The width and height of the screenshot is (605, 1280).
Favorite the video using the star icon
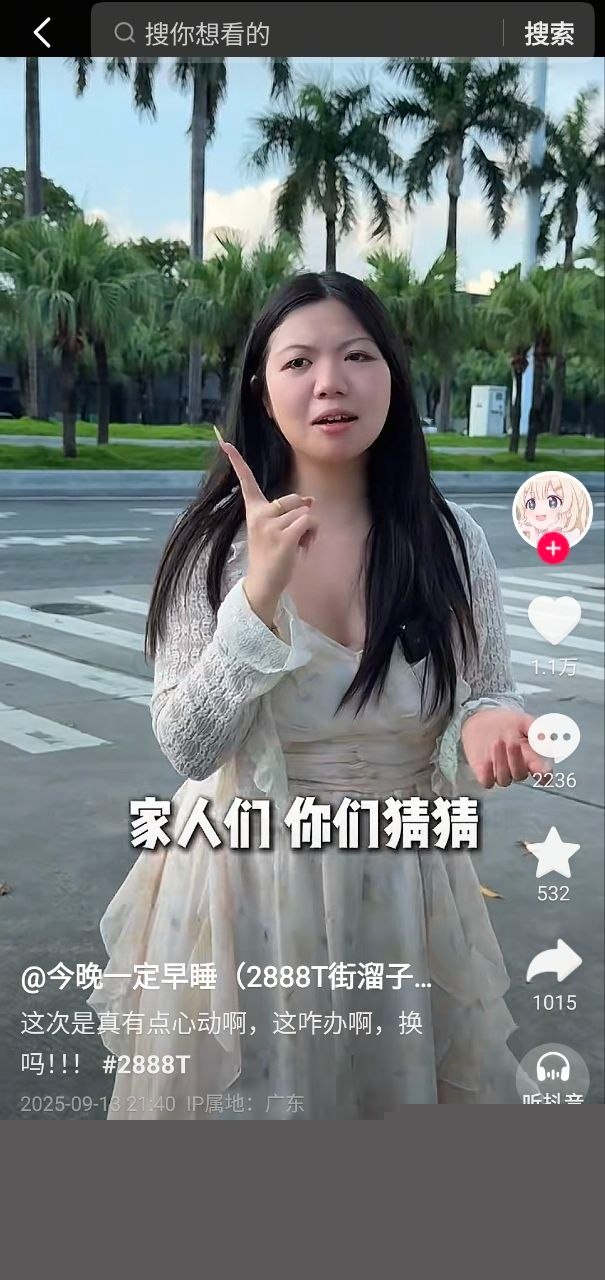[553, 853]
